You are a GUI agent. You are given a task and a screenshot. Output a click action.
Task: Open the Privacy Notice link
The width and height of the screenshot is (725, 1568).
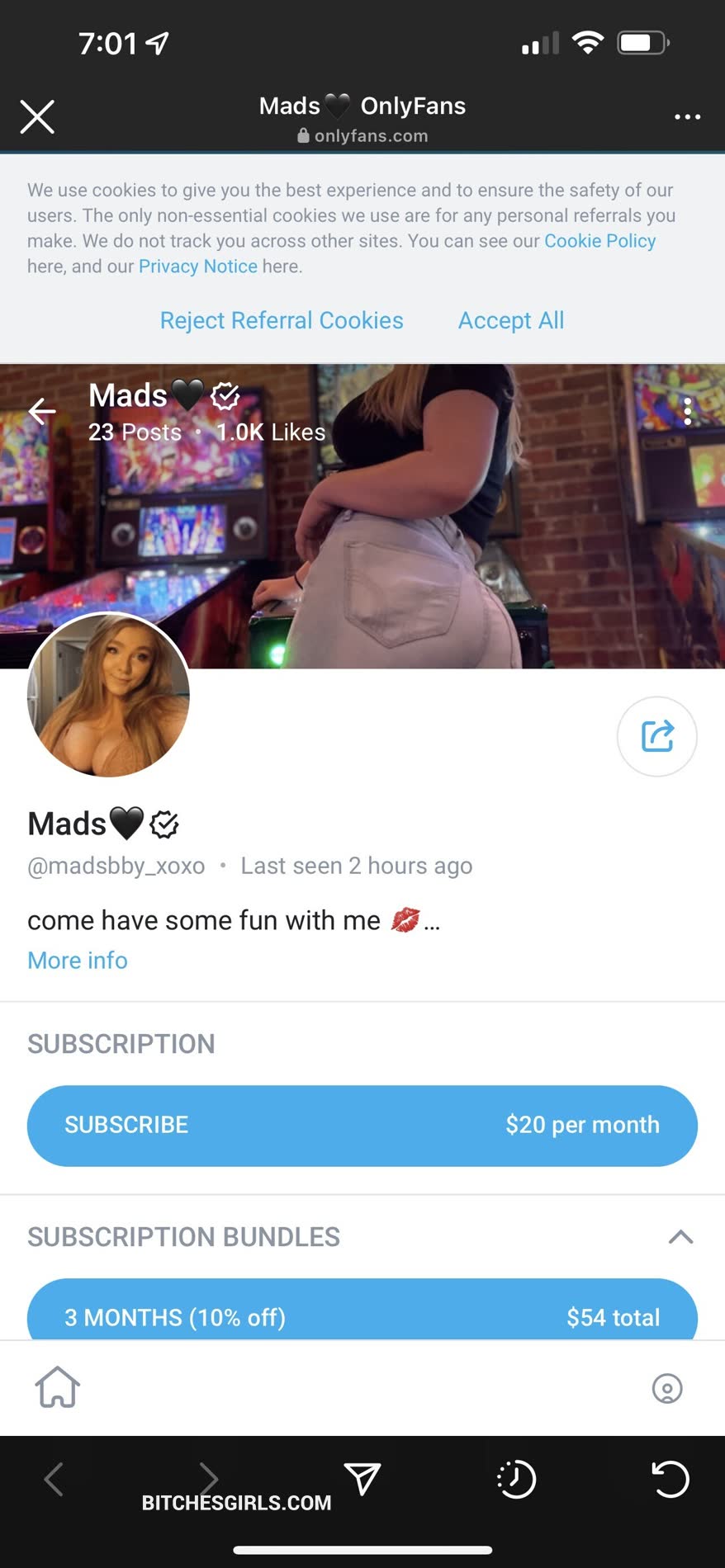point(197,267)
